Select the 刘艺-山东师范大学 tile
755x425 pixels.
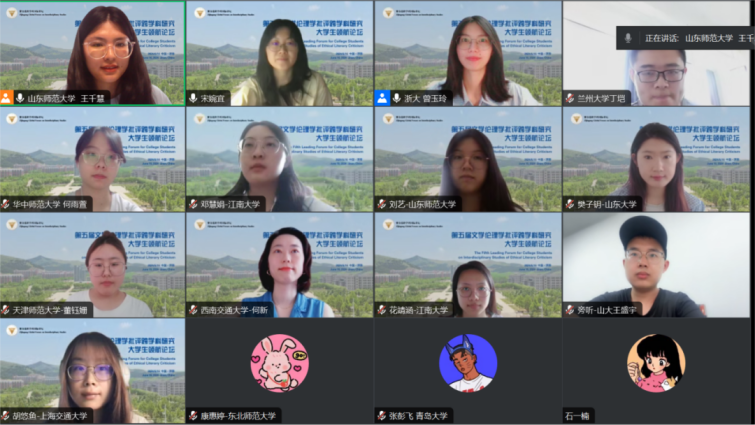(x=468, y=158)
